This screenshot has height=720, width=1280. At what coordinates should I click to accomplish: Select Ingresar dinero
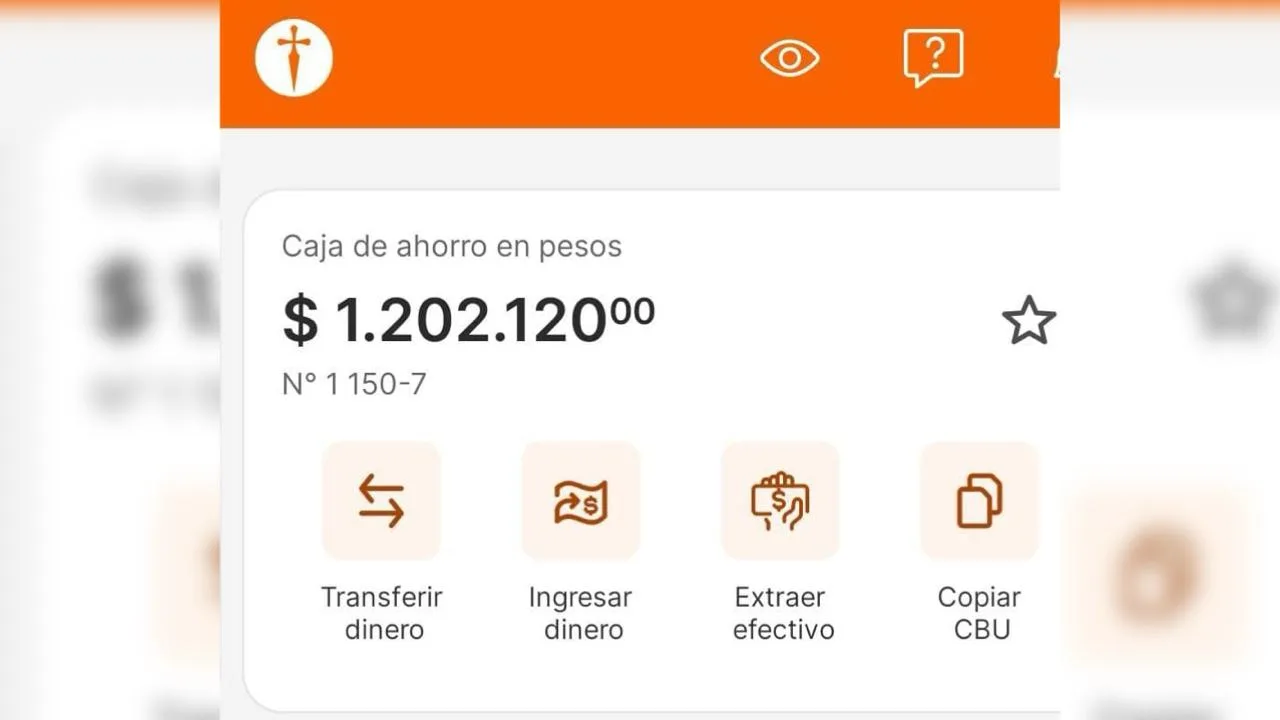(580, 501)
